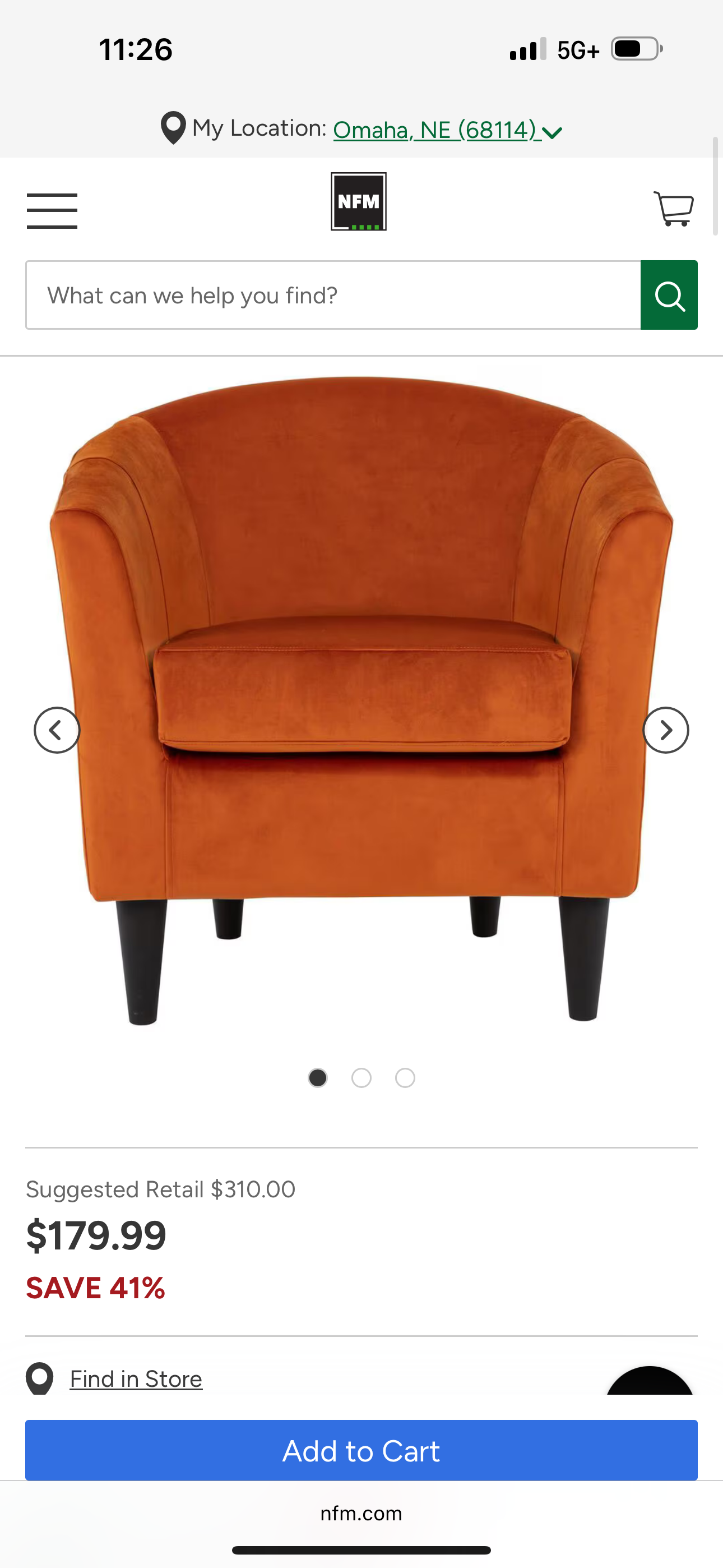The height and width of the screenshot is (1568, 723).
Task: Focus the 'What can we help you find?' field
Action: (332, 295)
